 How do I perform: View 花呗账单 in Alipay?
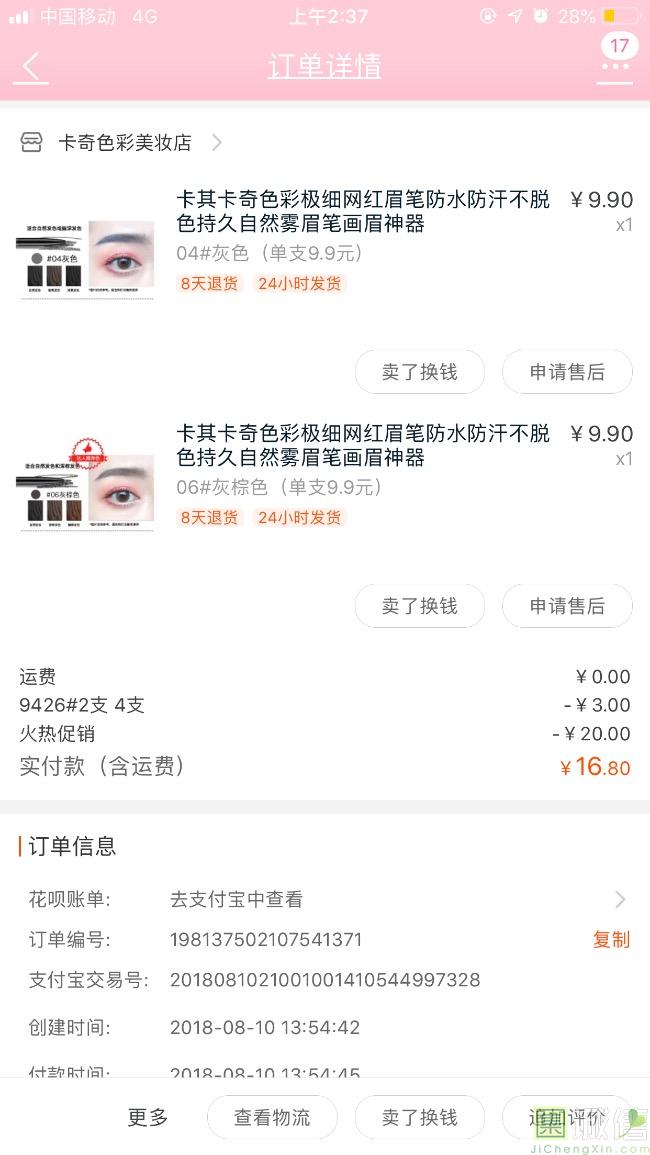pos(395,899)
